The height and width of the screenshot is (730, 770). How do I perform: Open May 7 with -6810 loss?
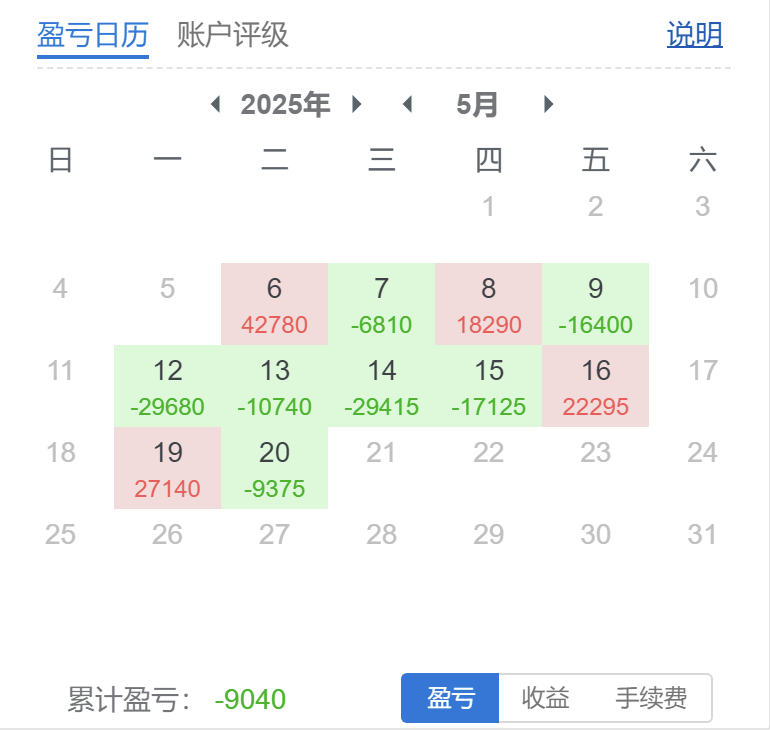[x=381, y=304]
